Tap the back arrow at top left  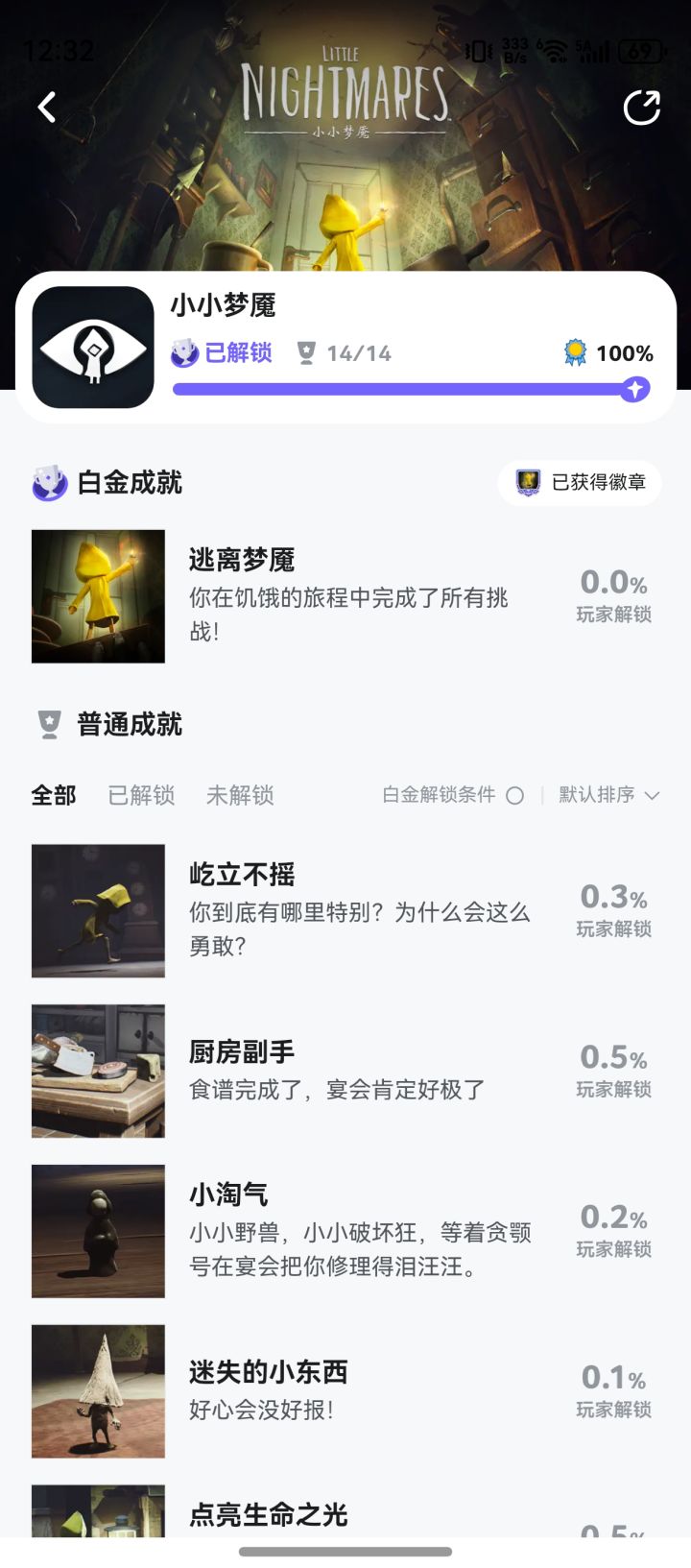click(44, 107)
